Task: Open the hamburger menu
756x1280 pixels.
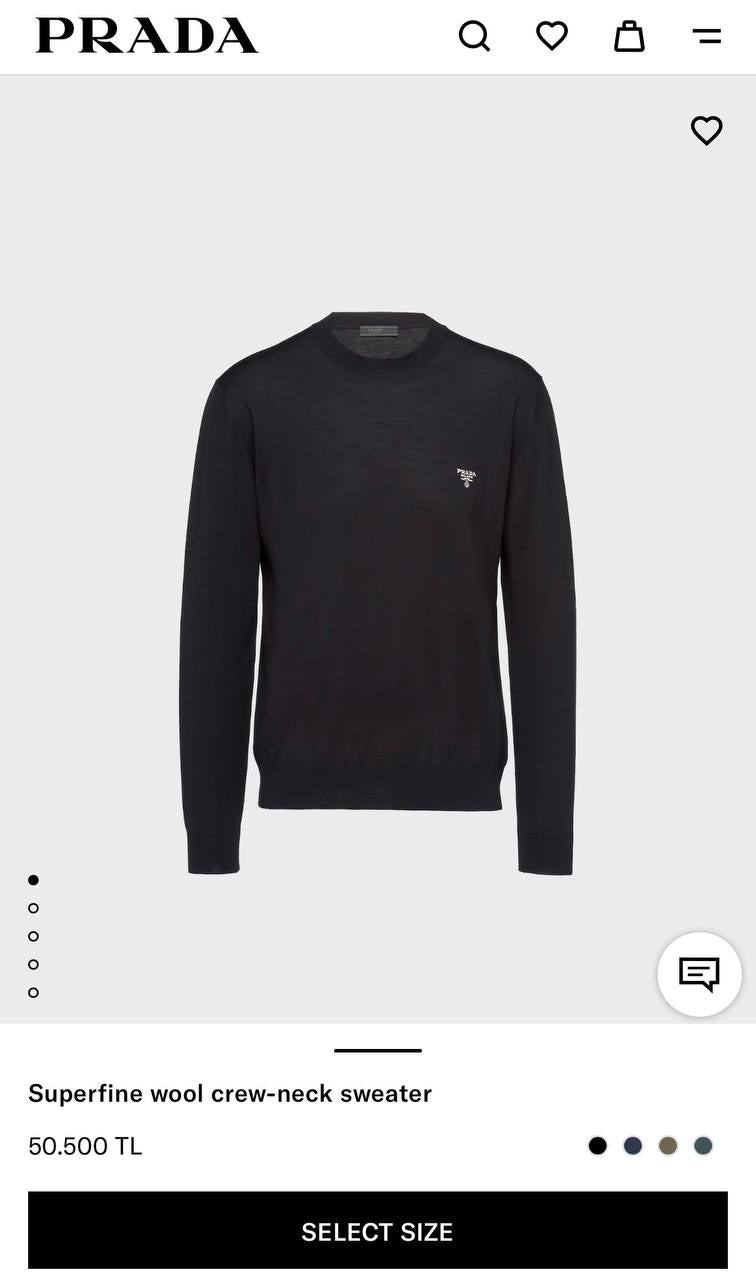Action: 707,36
